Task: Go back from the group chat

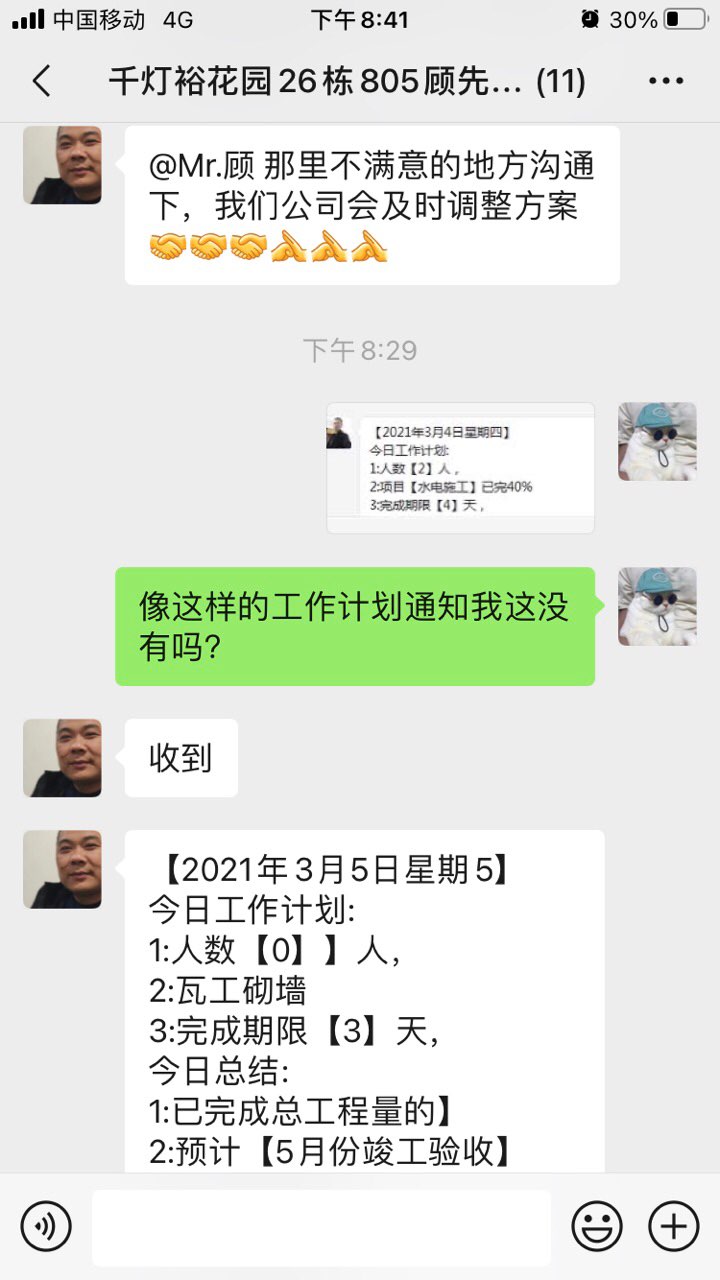Action: coord(42,82)
